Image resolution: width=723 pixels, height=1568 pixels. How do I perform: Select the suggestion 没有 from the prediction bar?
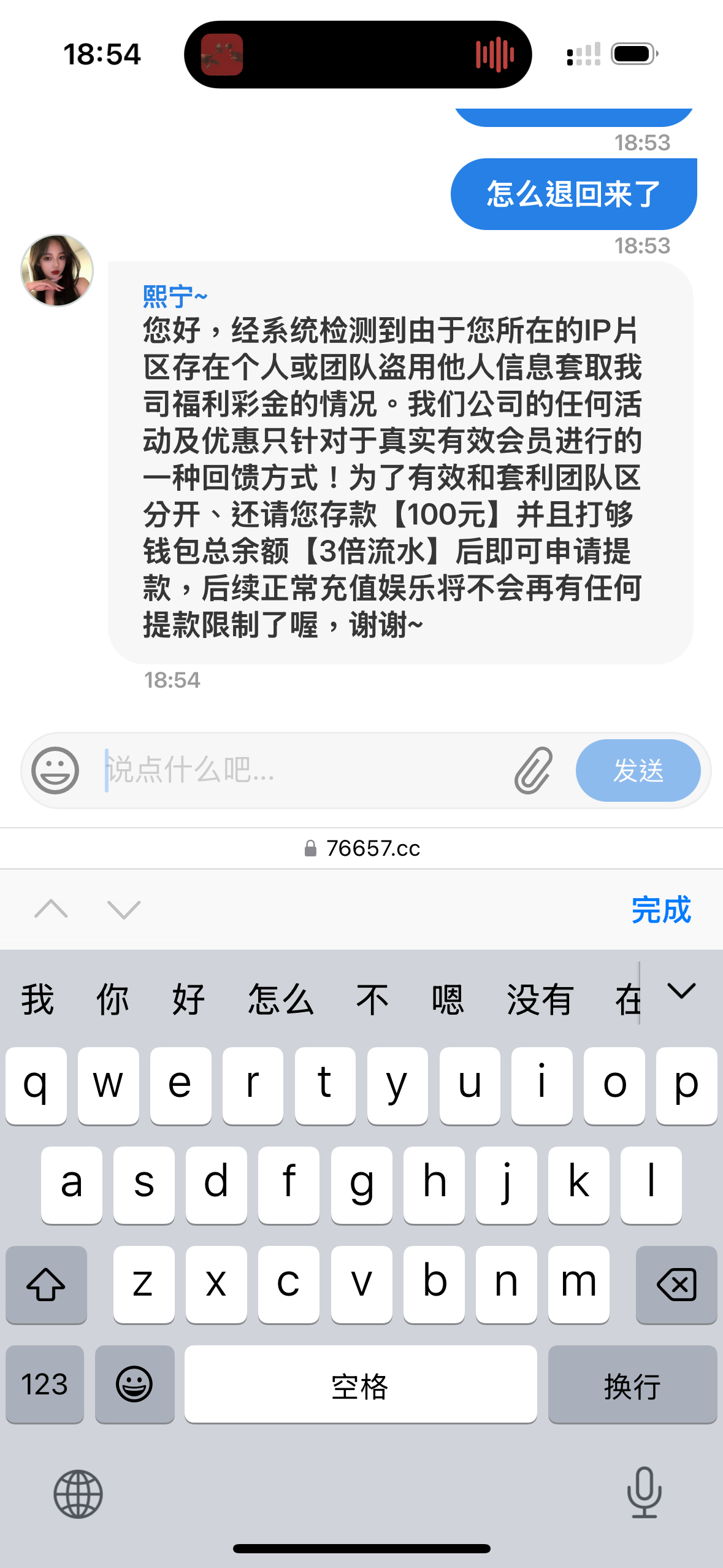point(540,999)
